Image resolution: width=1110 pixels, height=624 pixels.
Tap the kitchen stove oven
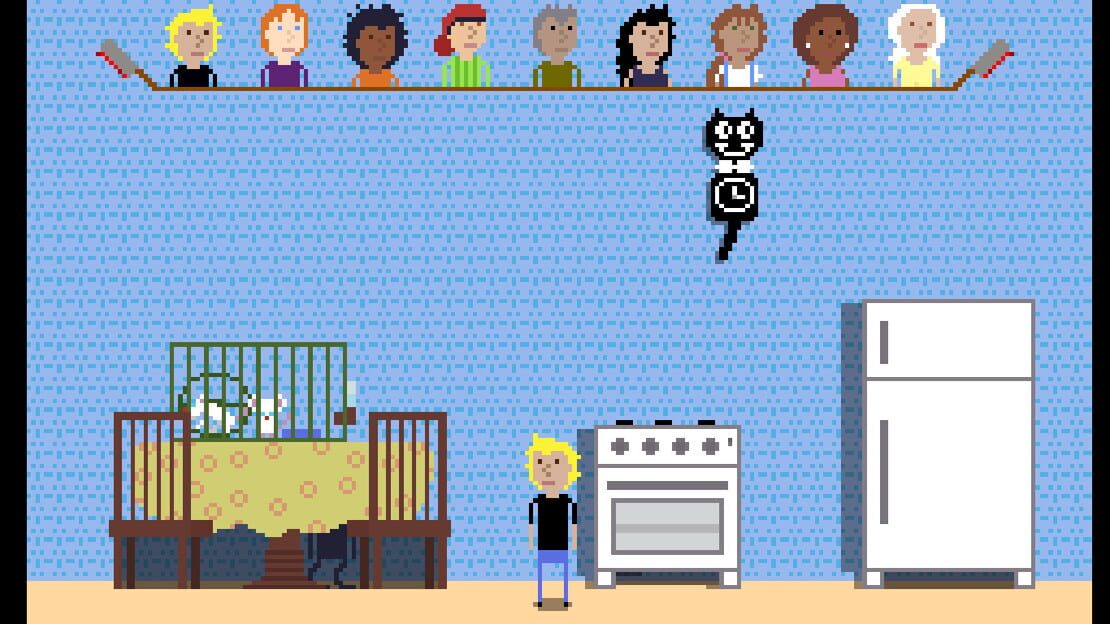point(660,504)
